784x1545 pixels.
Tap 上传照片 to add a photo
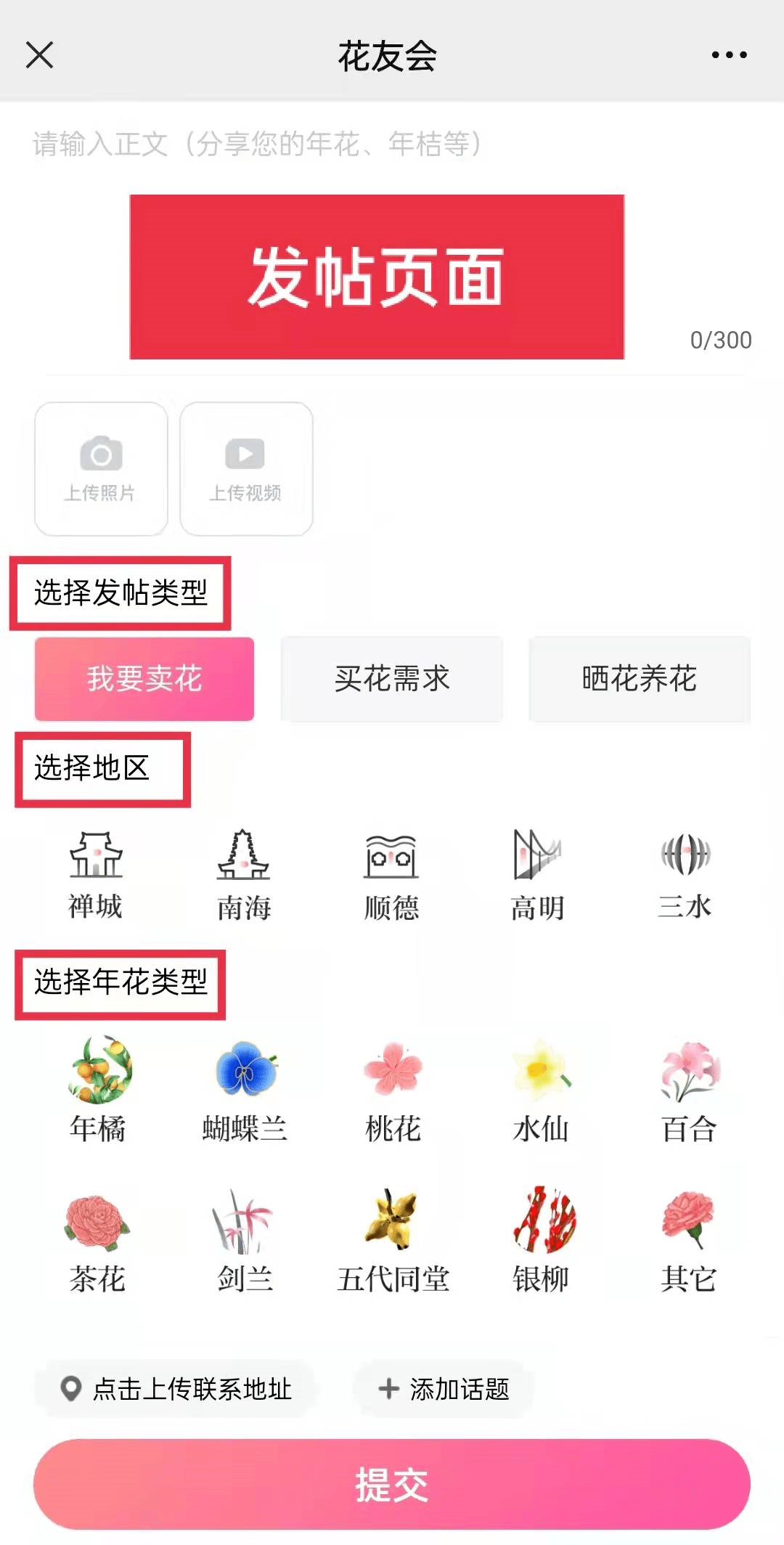coord(101,468)
